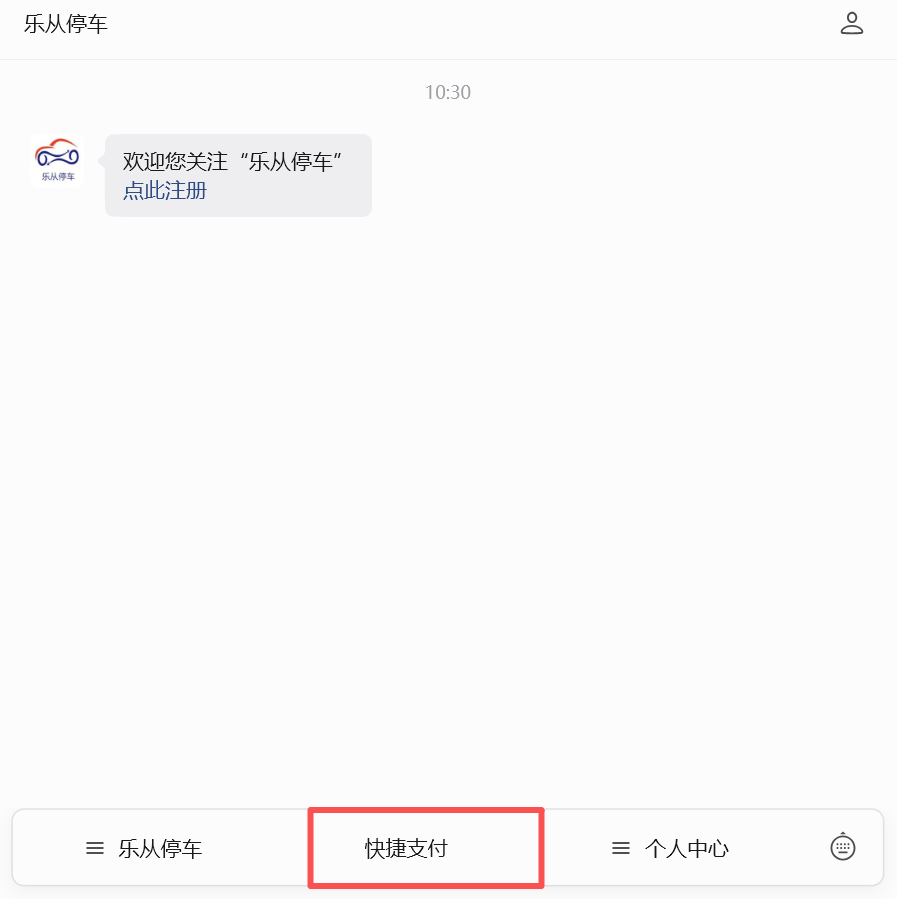Open the 乐从停车 menu
This screenshot has width=897, height=899.
(145, 849)
